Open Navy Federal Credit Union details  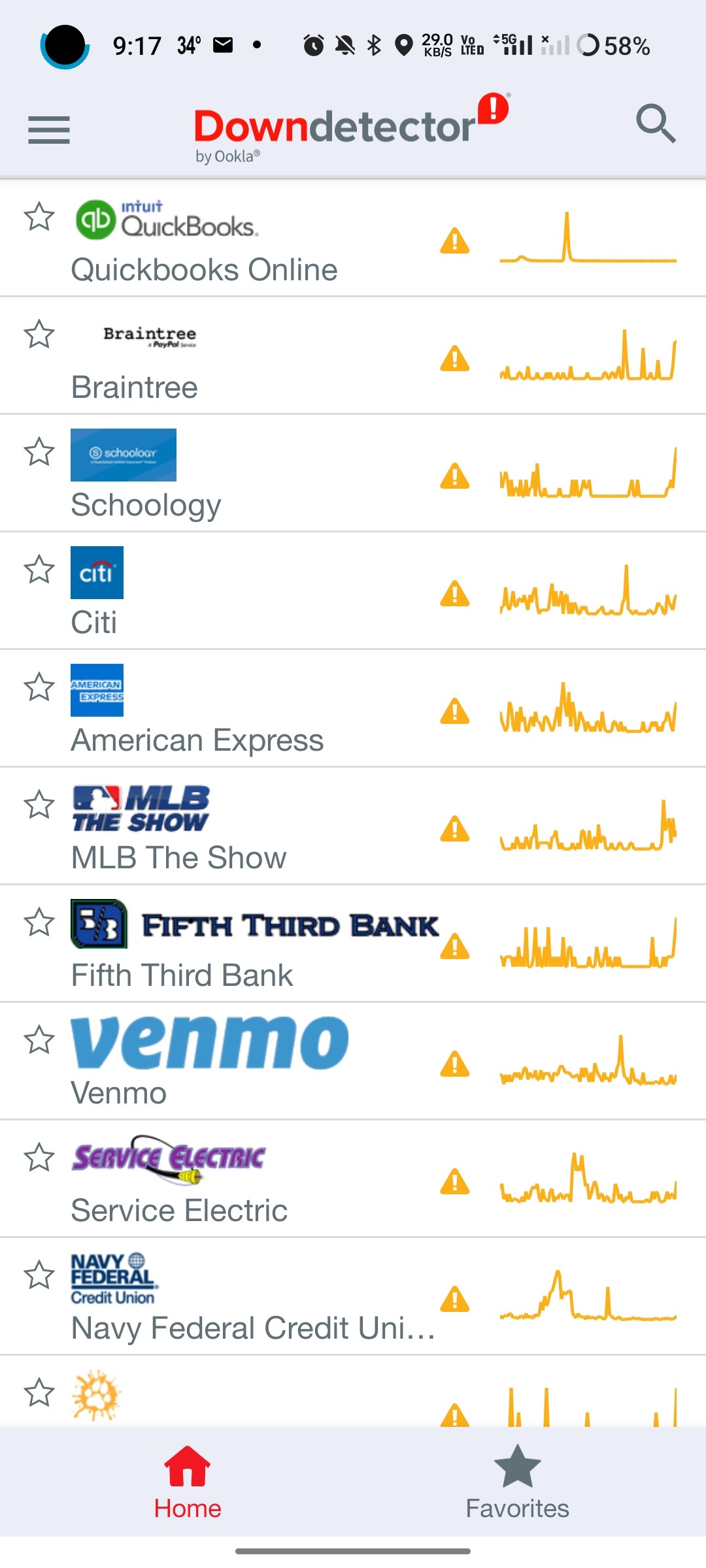click(353, 1297)
